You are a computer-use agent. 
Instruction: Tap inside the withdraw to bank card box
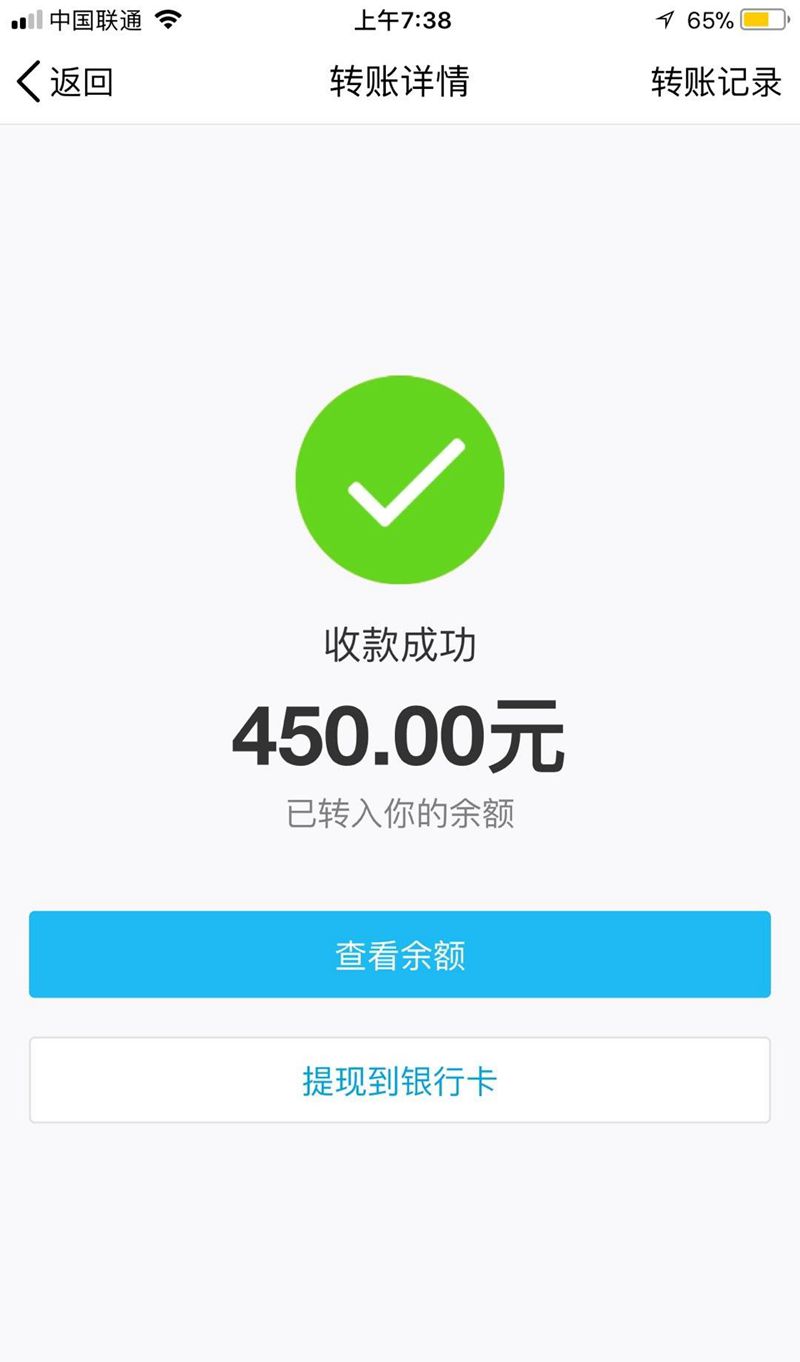tap(399, 1080)
